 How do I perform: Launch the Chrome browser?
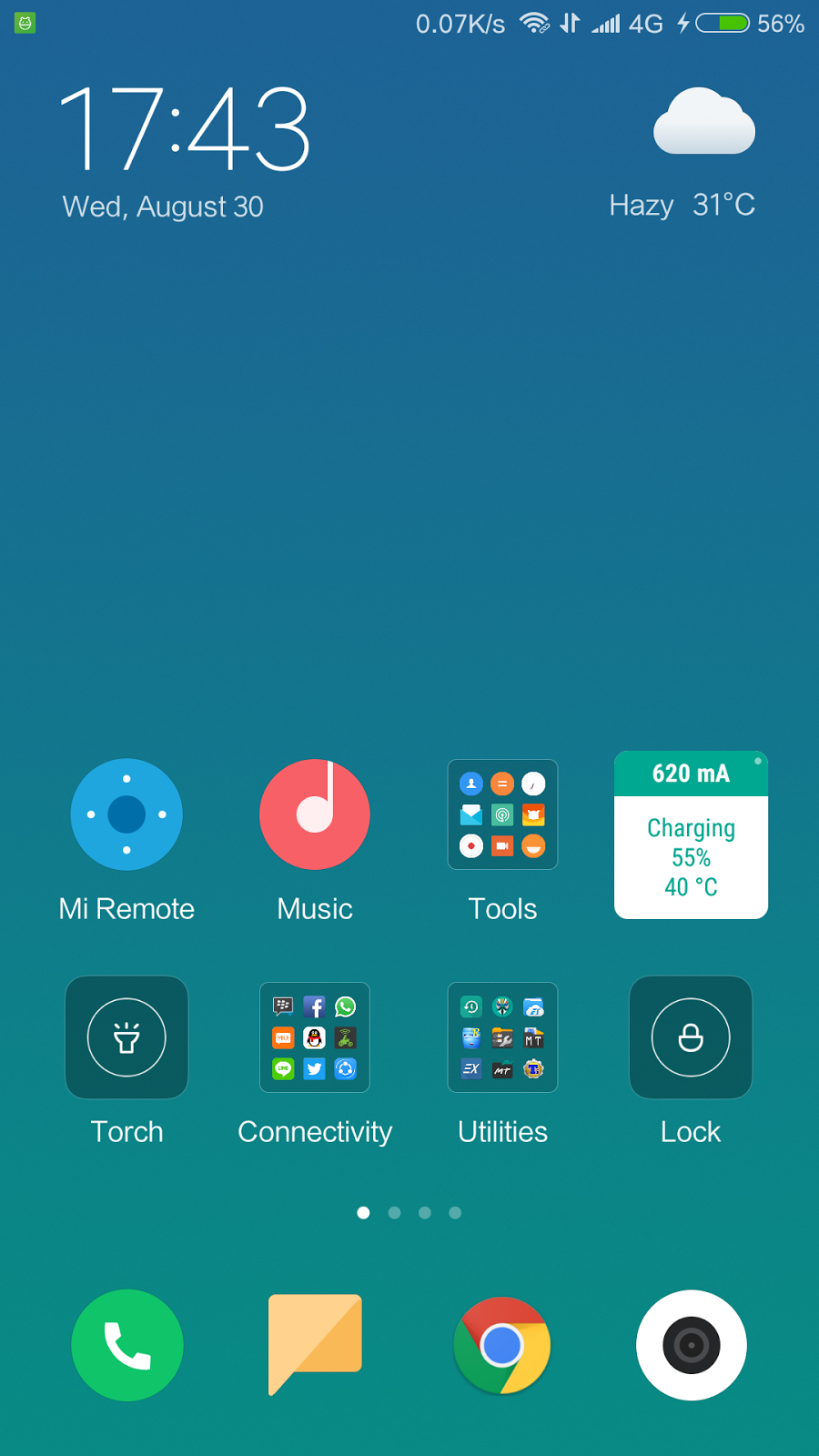point(502,1345)
